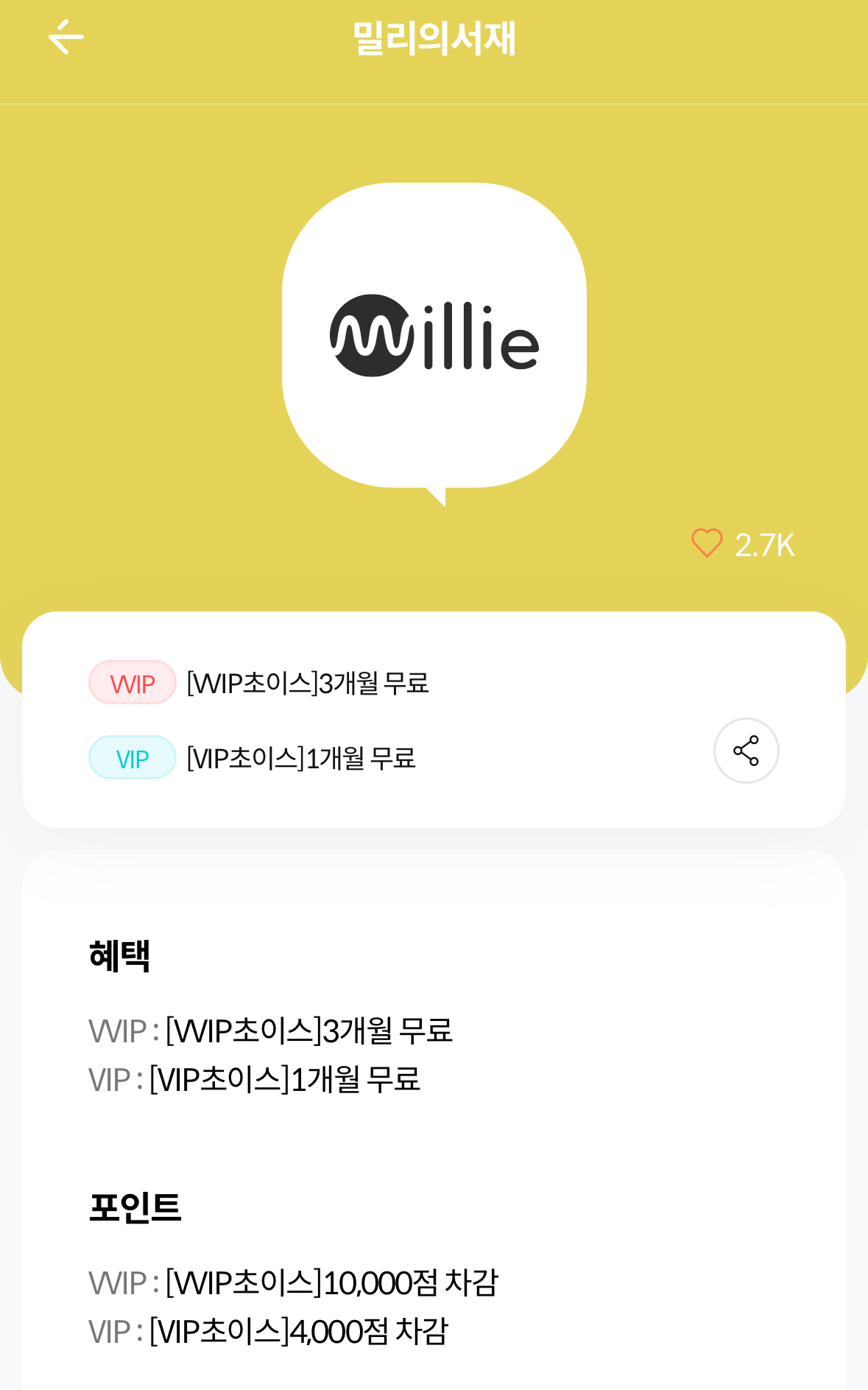The image size is (868, 1390).
Task: Switch to the 혜택 section heading
Action: (118, 955)
